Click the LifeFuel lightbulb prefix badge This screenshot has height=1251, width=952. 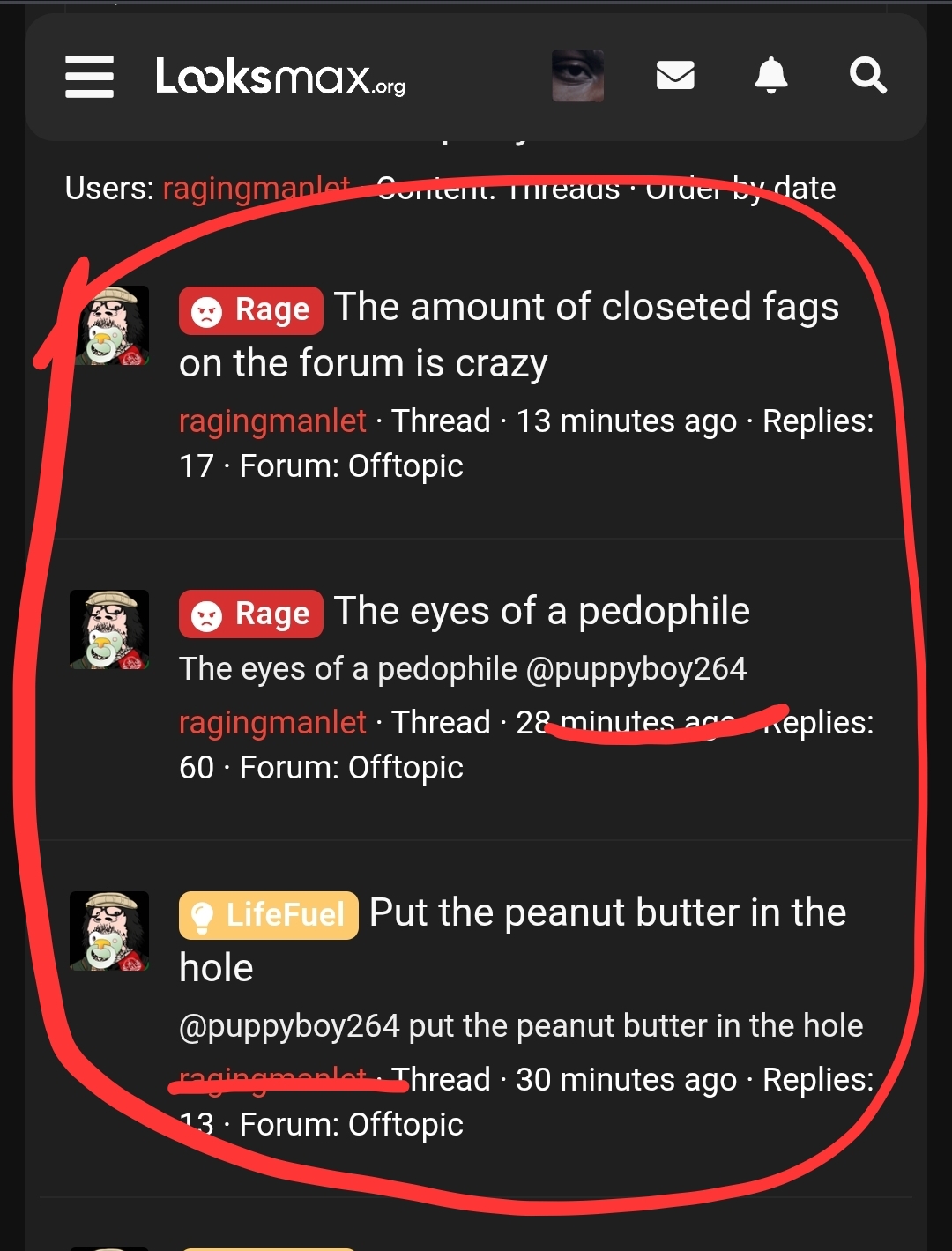point(268,915)
